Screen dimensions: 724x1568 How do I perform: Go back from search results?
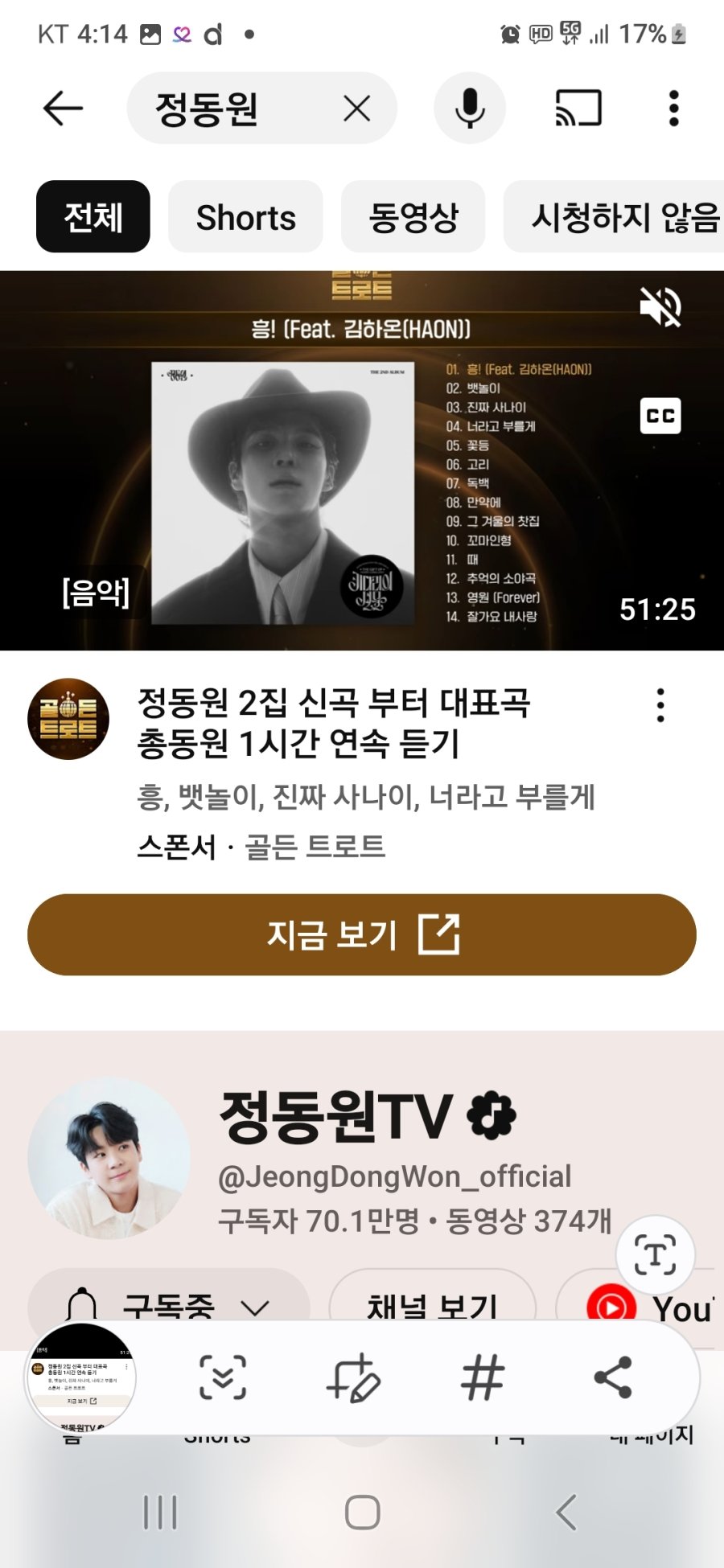63,109
